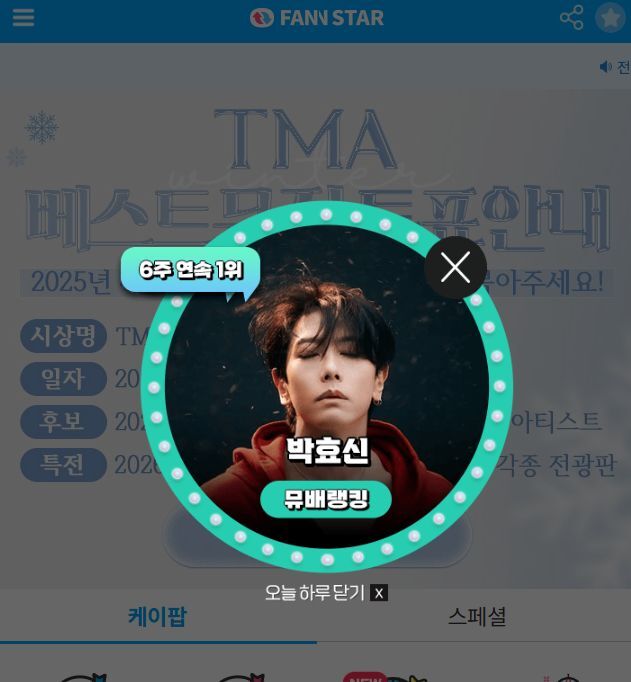Dismiss popup for today via 오늘 하루 닫기
The image size is (631, 682).
(325, 592)
